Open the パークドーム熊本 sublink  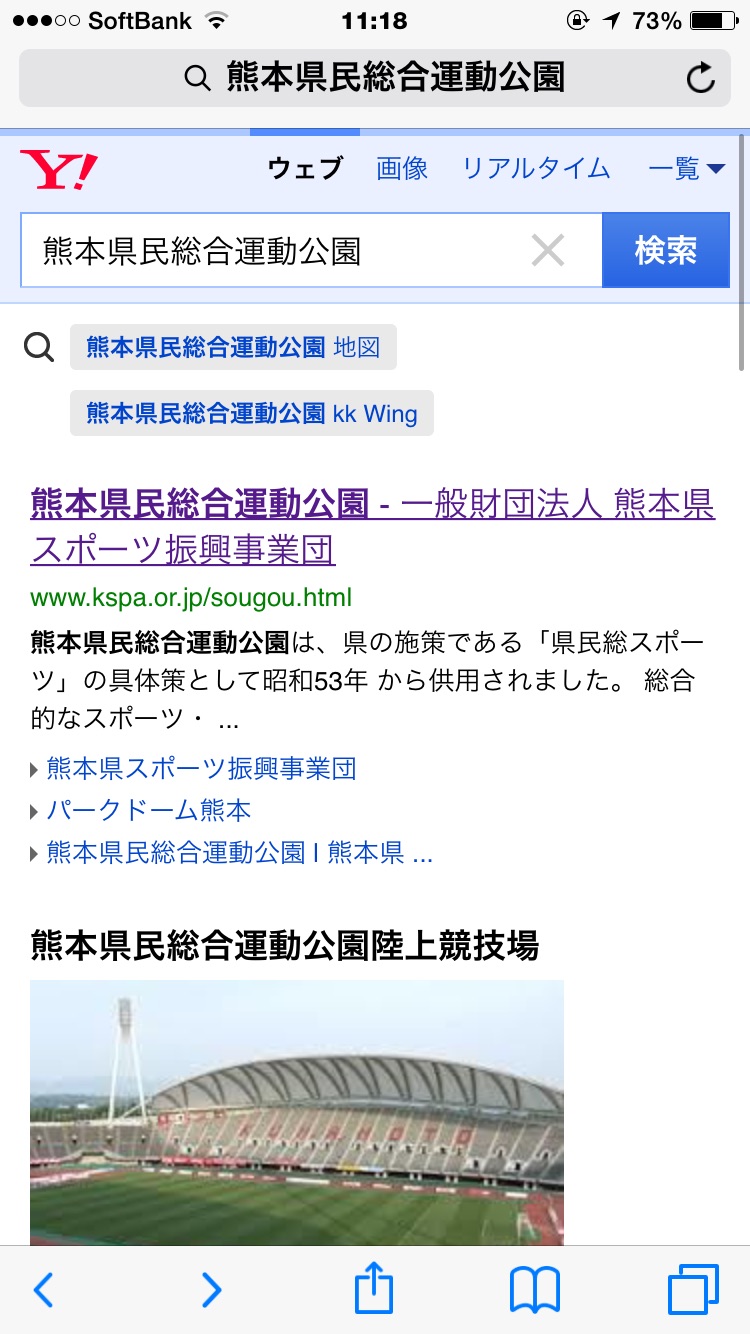point(149,810)
